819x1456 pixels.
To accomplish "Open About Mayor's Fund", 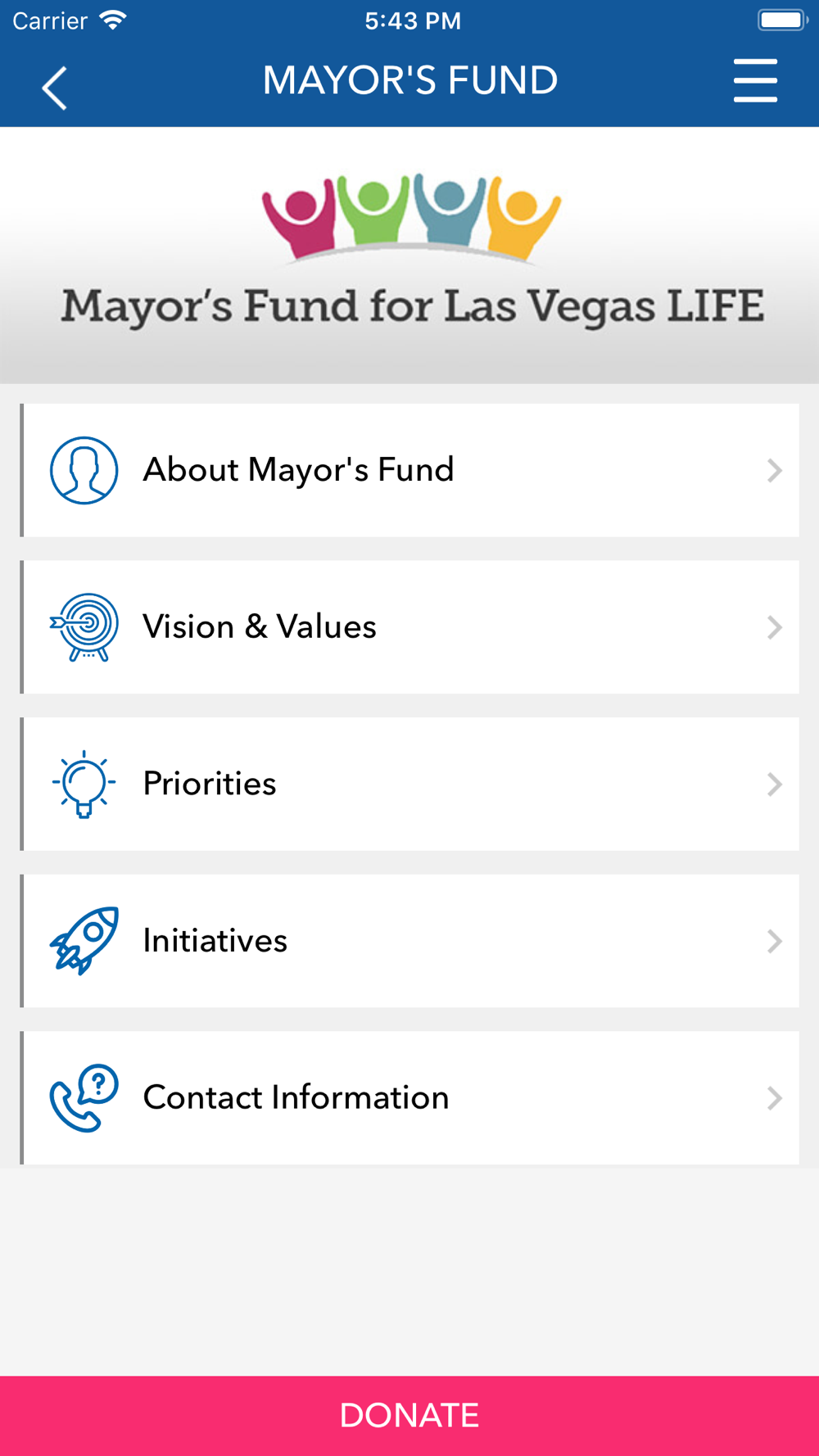I will click(x=409, y=470).
